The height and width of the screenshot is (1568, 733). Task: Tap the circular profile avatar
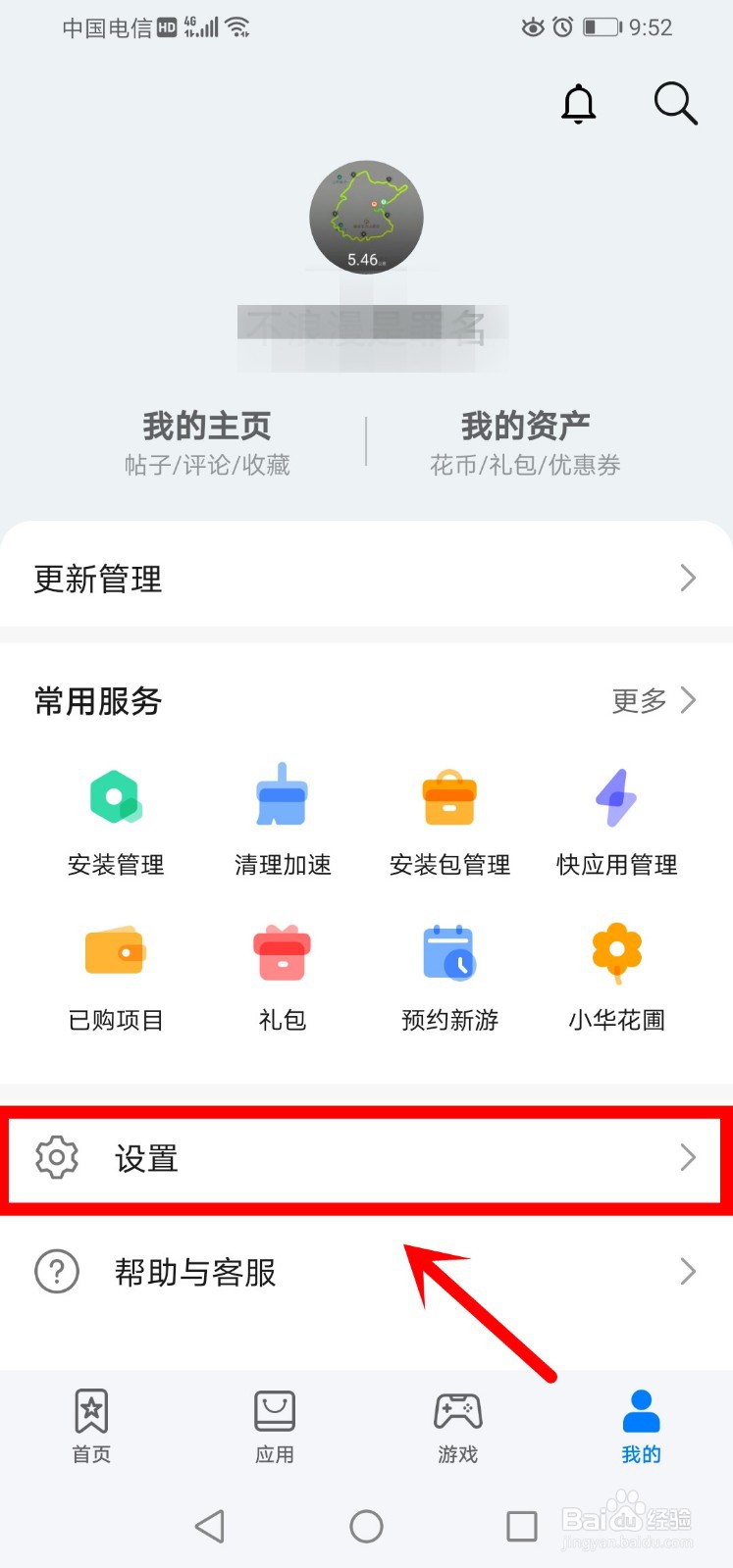coord(366,218)
